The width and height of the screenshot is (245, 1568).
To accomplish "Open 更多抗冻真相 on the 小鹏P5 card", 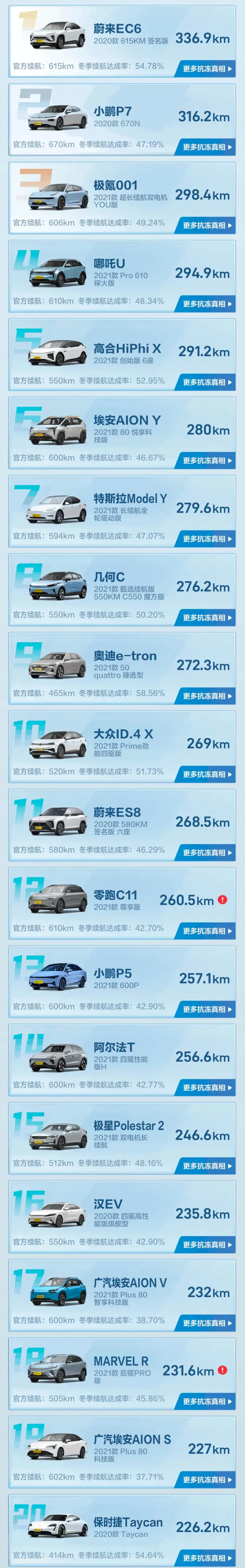I will tap(207, 1009).
